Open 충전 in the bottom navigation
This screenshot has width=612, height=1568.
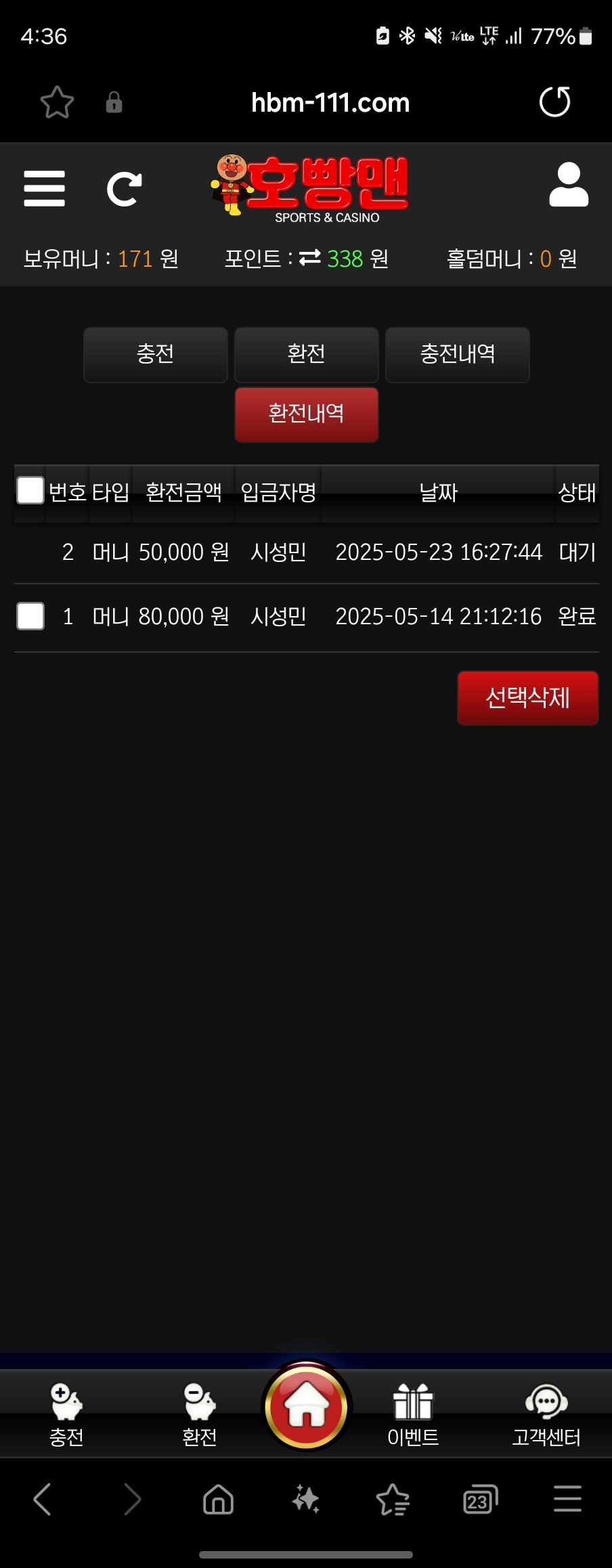pos(66,1413)
